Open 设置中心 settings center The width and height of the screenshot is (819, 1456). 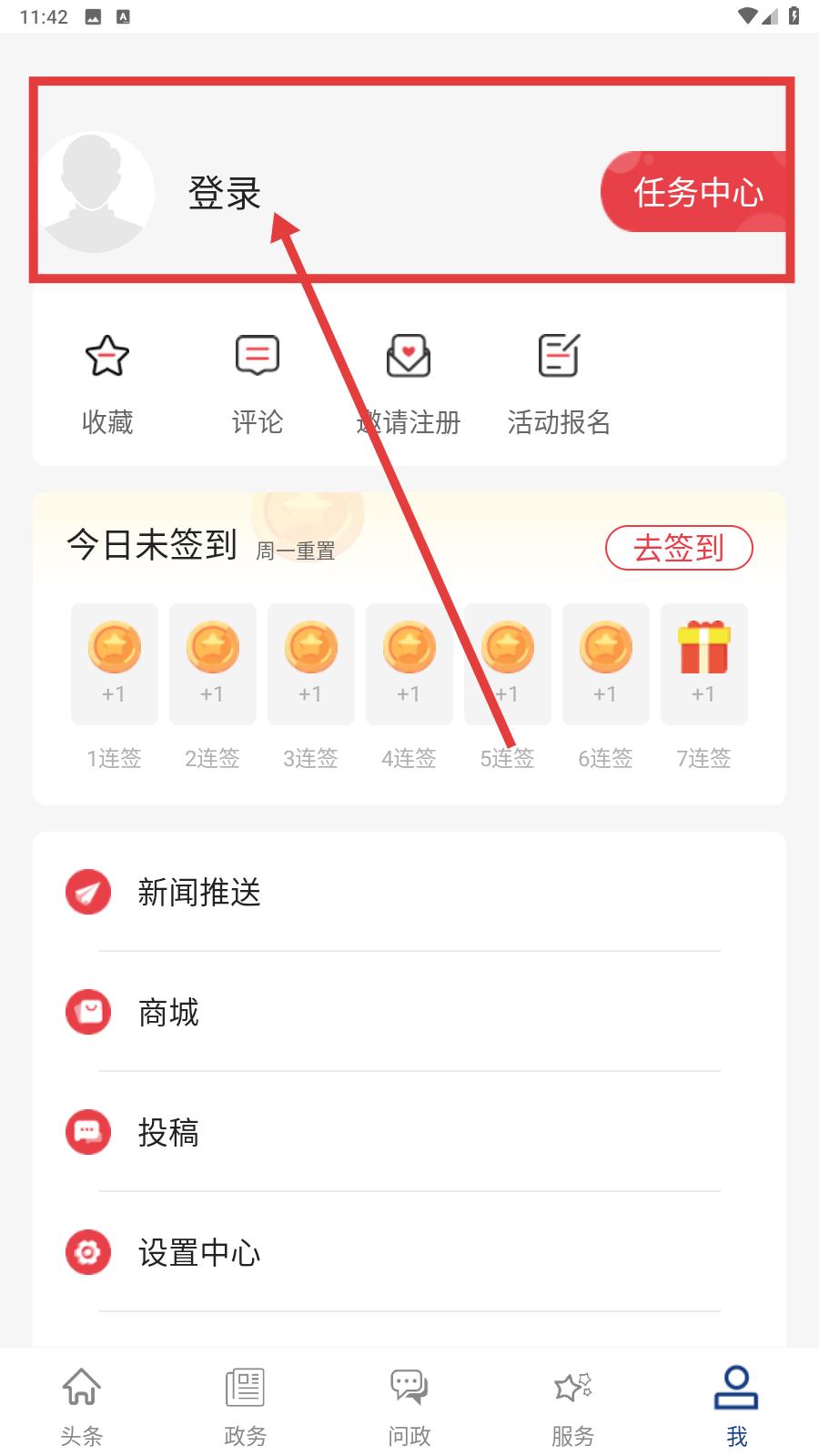tap(409, 1252)
